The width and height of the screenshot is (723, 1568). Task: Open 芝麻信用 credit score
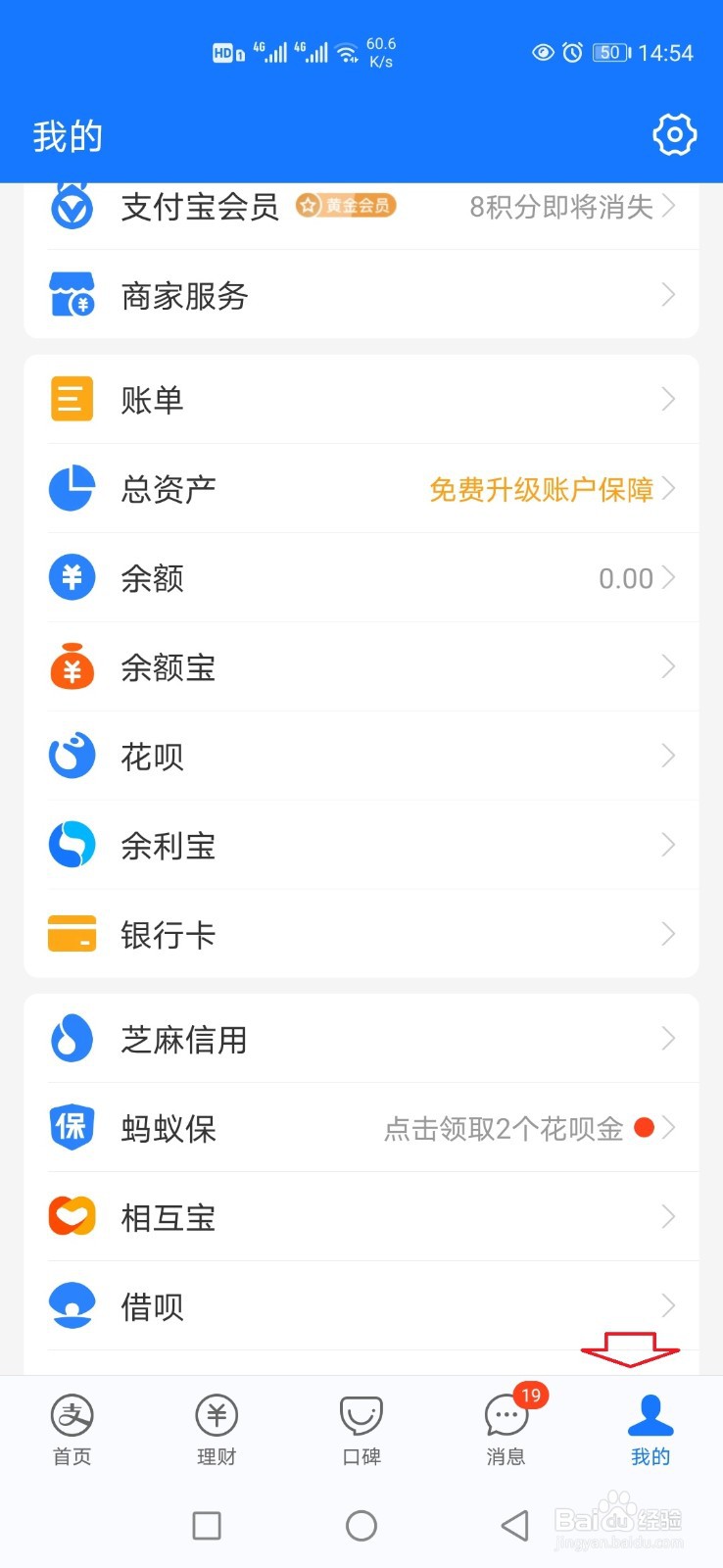(361, 1039)
